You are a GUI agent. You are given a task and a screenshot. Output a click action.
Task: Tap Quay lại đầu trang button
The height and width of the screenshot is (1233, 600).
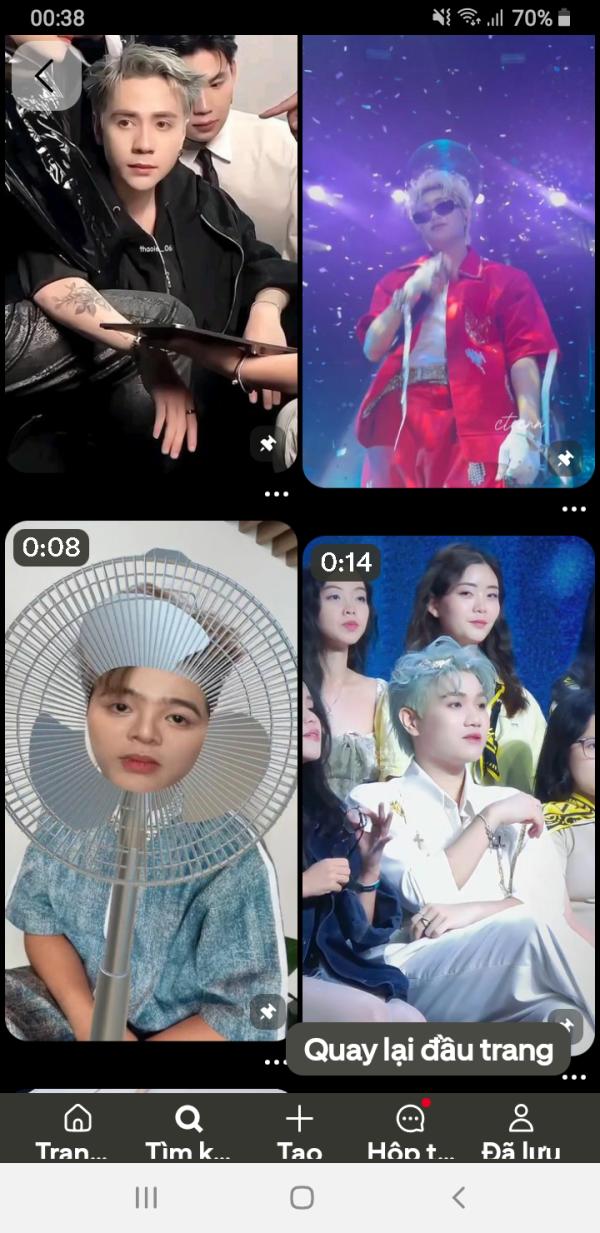[428, 1050]
